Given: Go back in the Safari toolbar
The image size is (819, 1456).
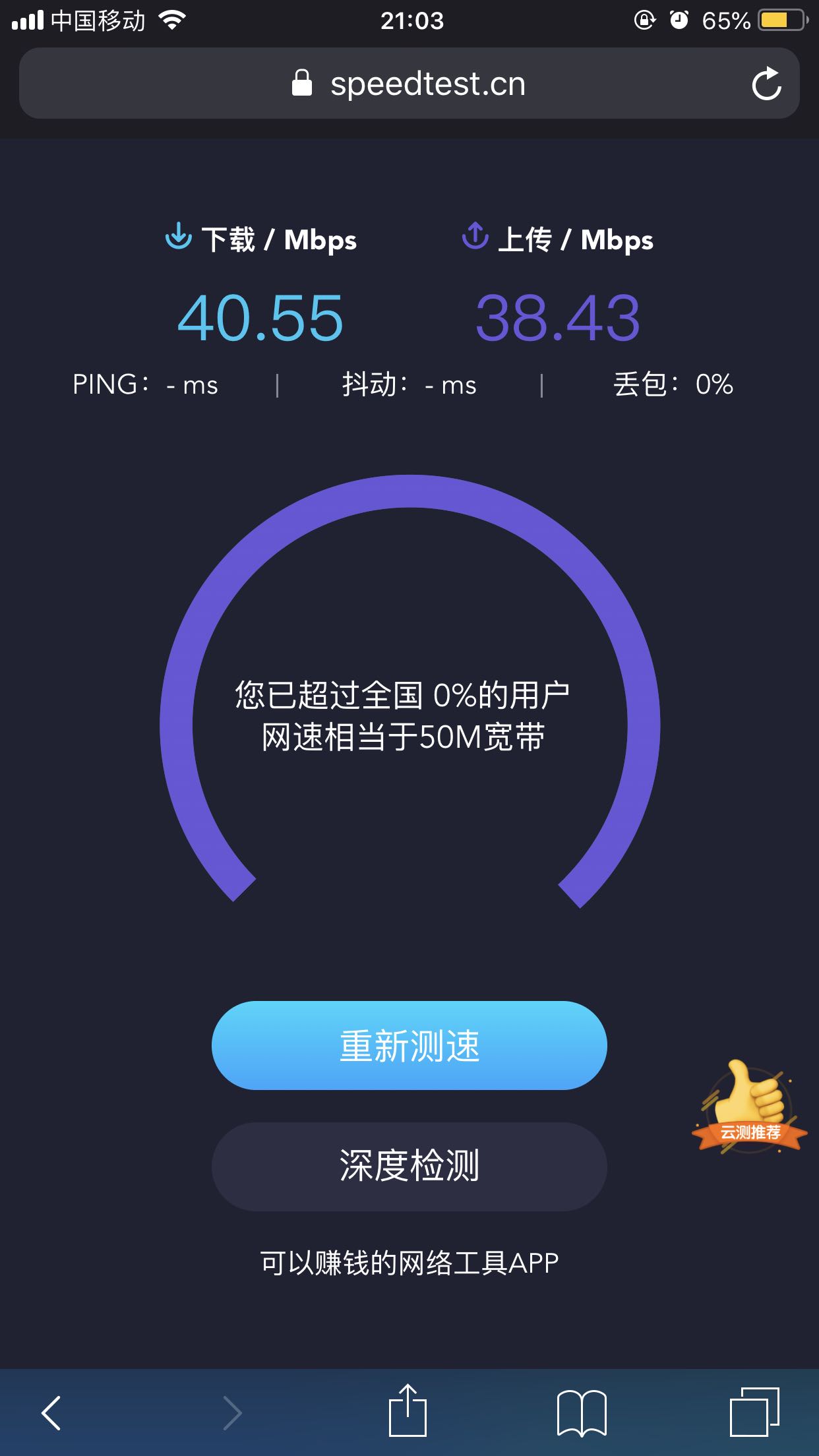Looking at the screenshot, I should point(51,1412).
